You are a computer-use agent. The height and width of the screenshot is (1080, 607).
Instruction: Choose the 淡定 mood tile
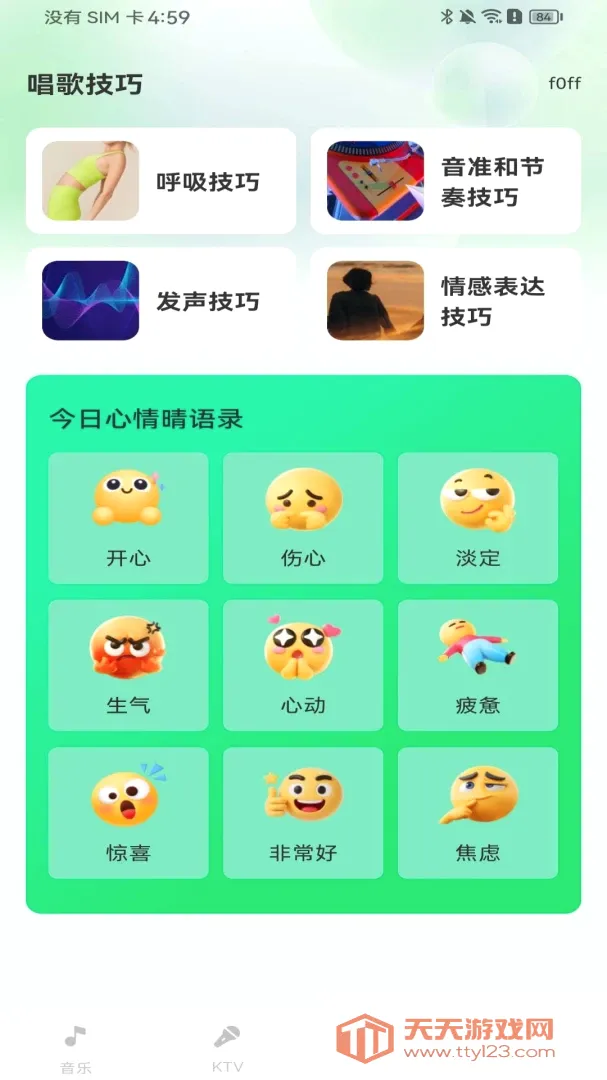[x=478, y=518]
